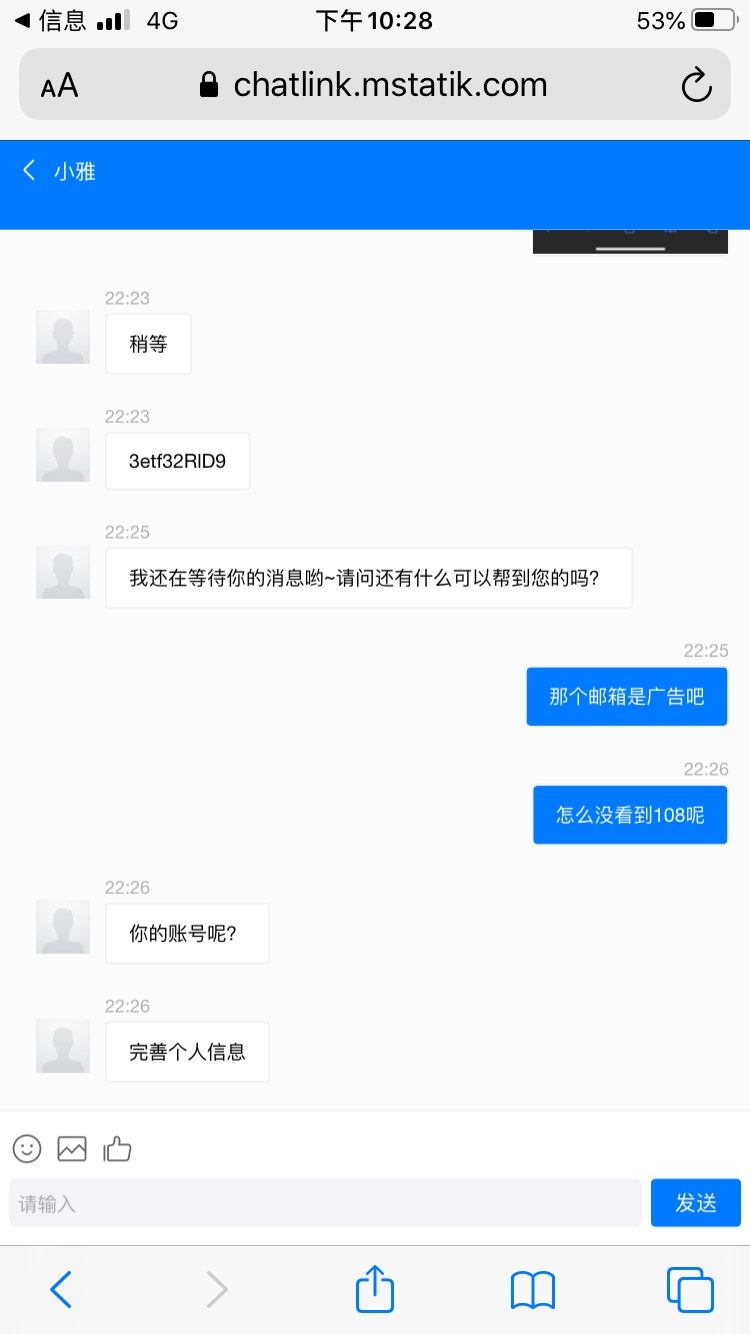Send a thumbs-up rating
Viewport: 750px width, 1334px height.
pyautogui.click(x=118, y=1148)
